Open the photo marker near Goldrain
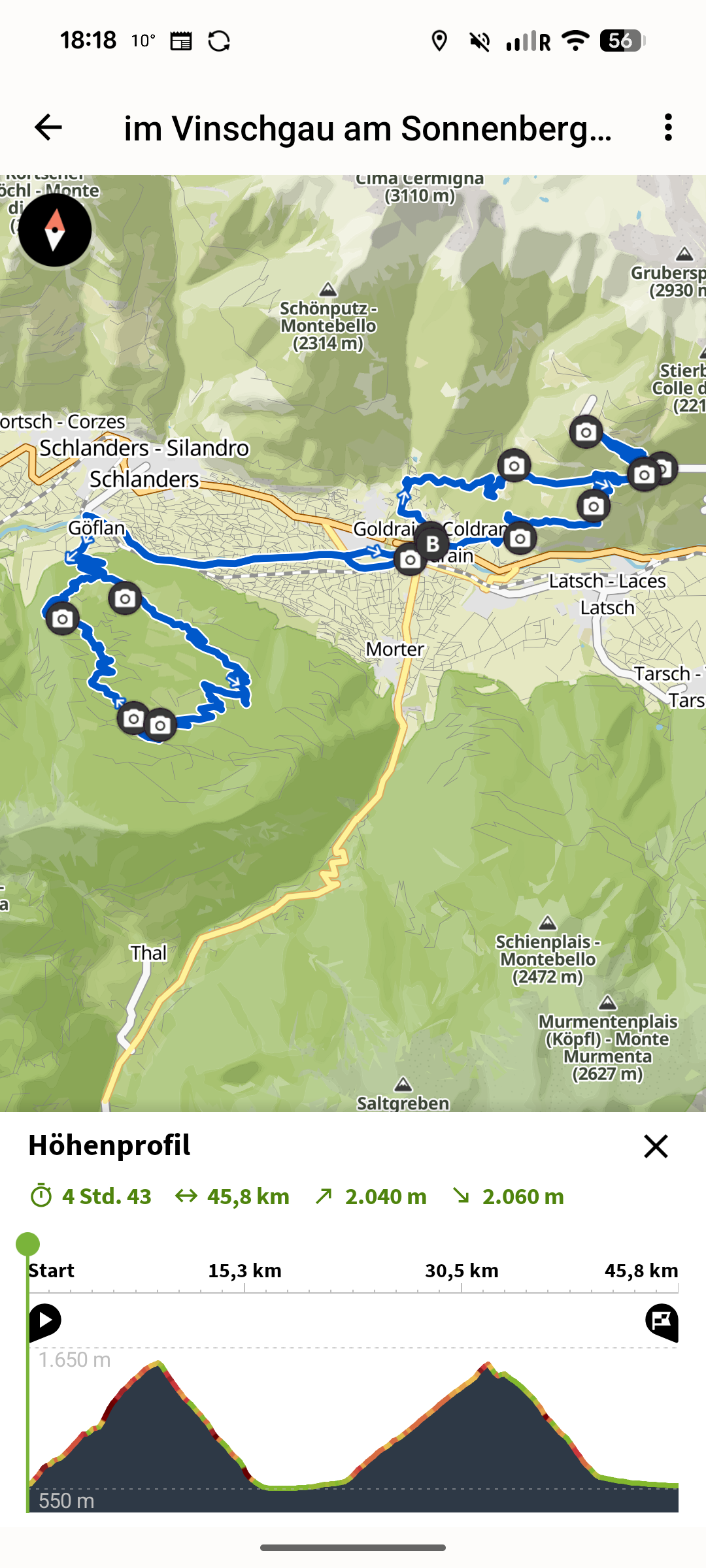706x1568 pixels. [410, 560]
